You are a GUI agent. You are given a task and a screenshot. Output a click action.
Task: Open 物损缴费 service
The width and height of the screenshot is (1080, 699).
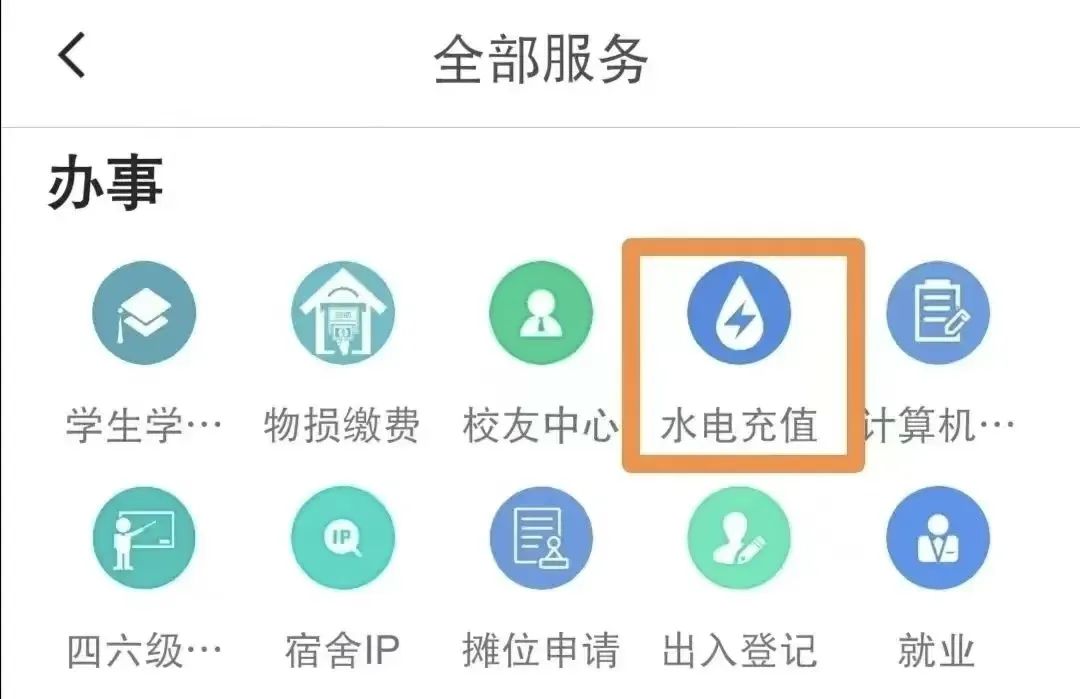(x=342, y=313)
